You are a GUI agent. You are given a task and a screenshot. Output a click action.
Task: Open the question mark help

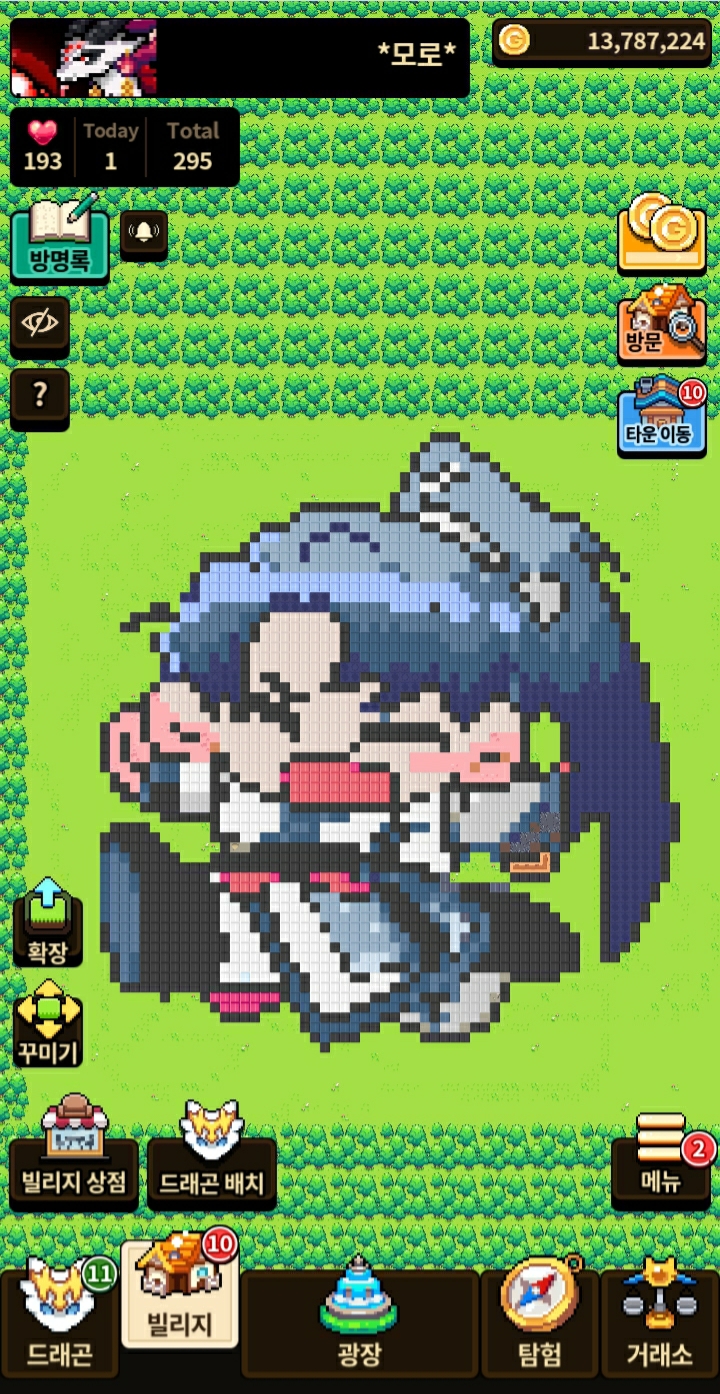40,398
